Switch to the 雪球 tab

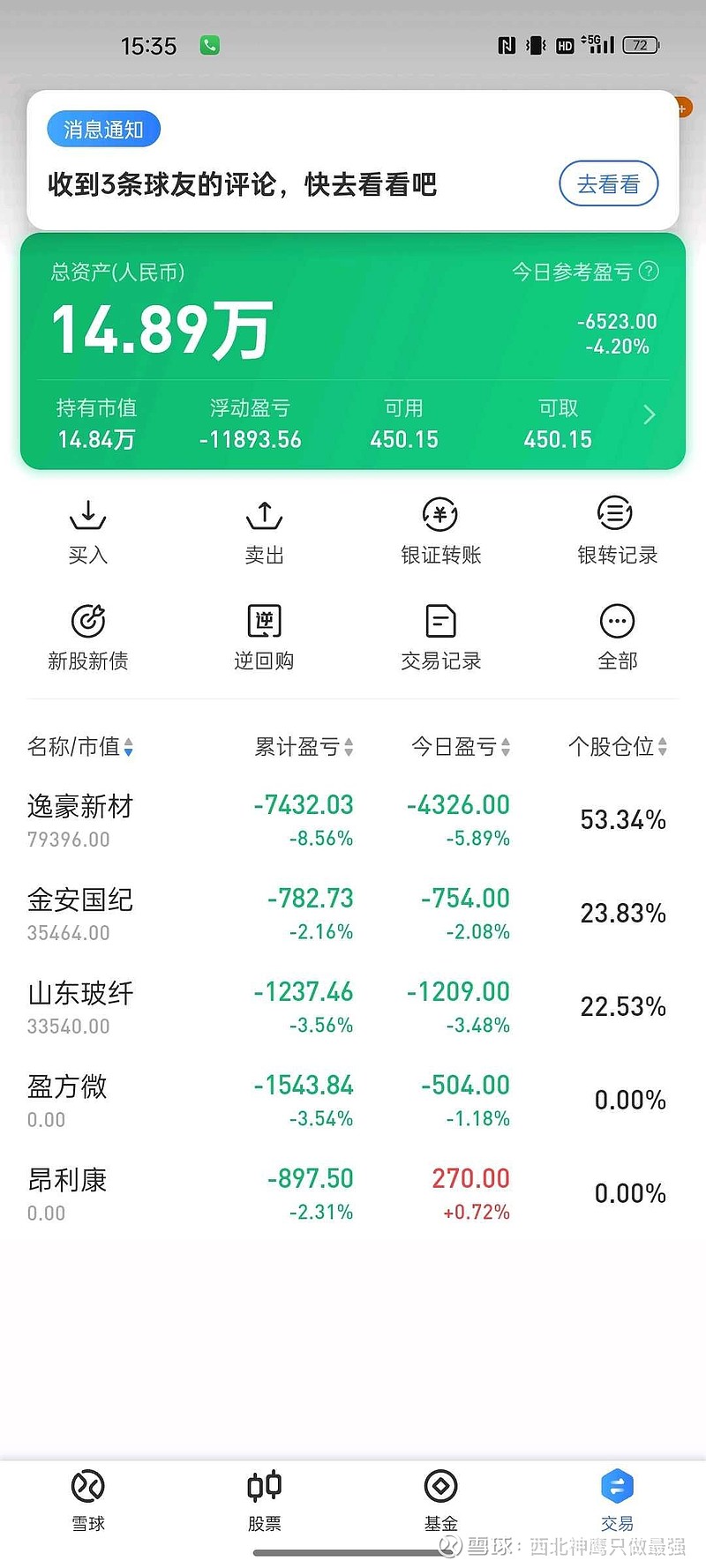[88, 1500]
